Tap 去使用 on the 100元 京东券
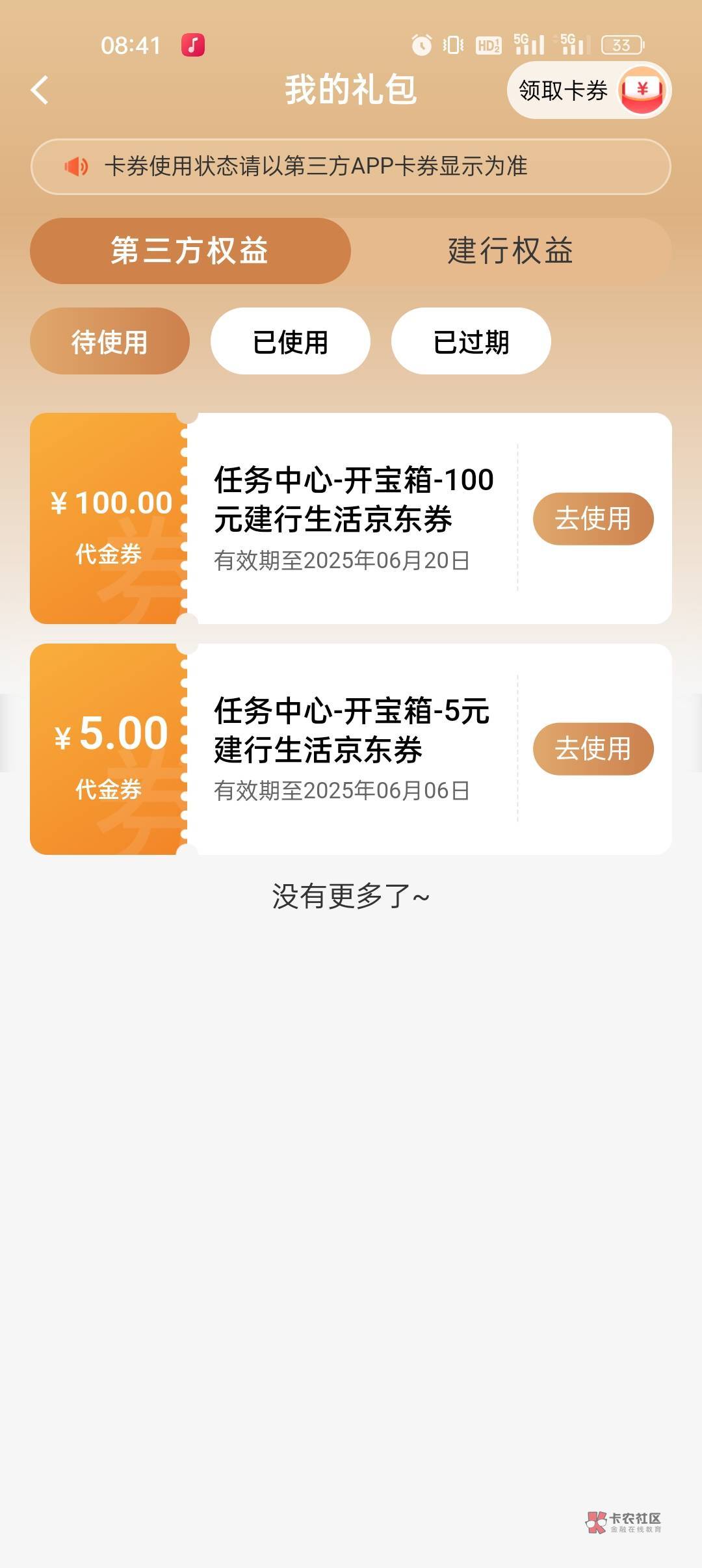Viewport: 702px width, 1568px height. [x=593, y=519]
